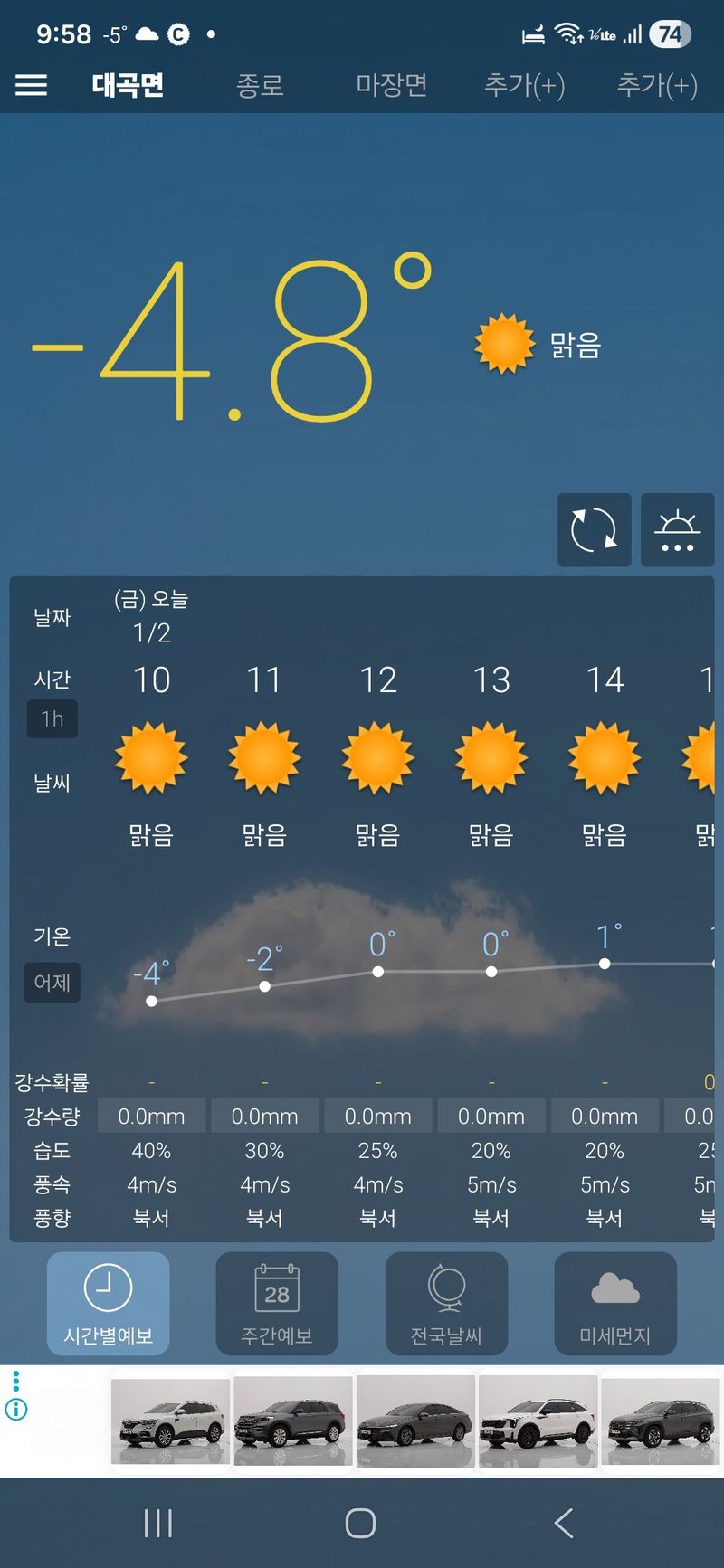
Task: Open the hamburger menu
Action: [x=32, y=85]
